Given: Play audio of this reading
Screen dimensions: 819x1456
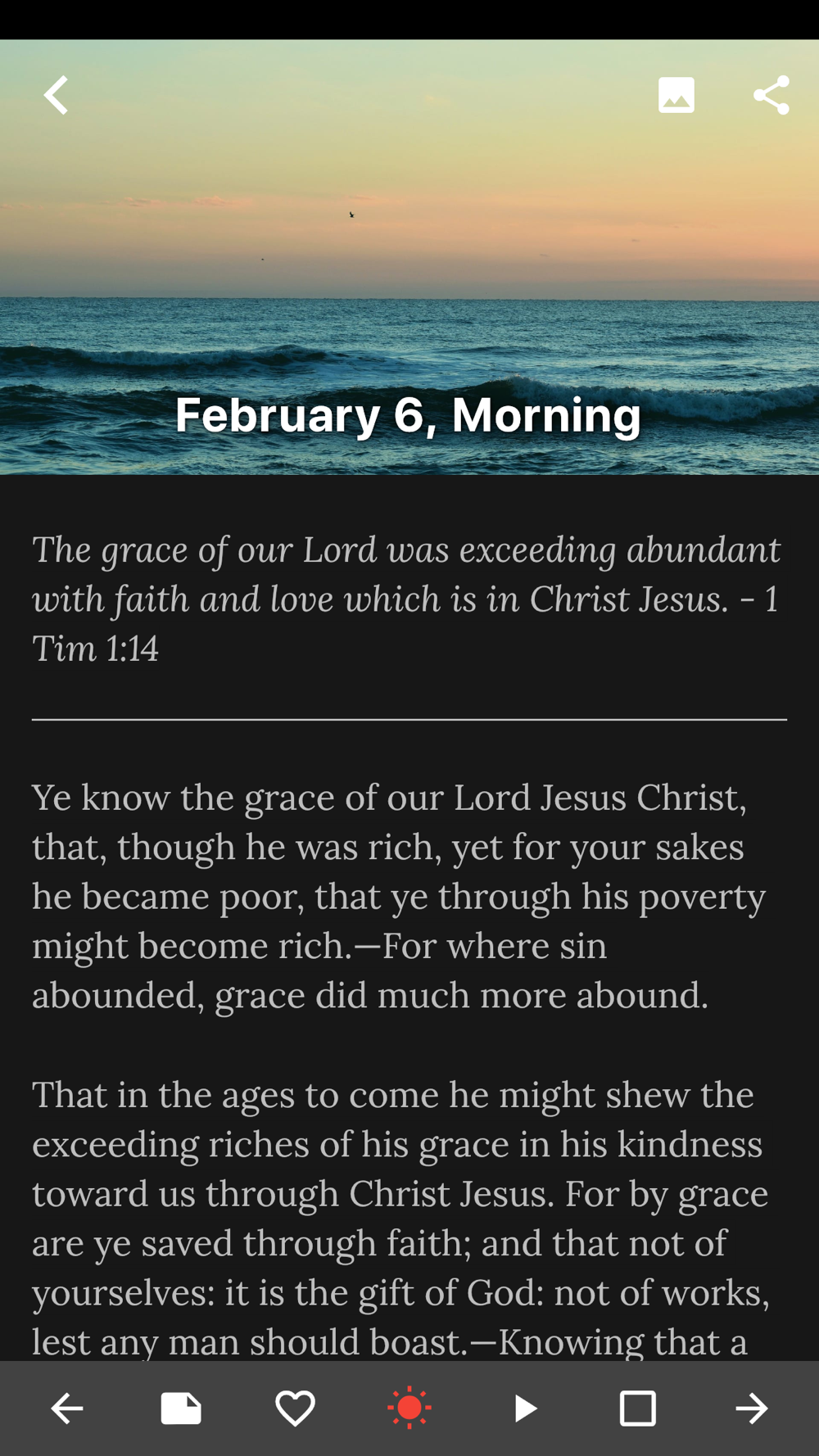Looking at the screenshot, I should tap(525, 1409).
